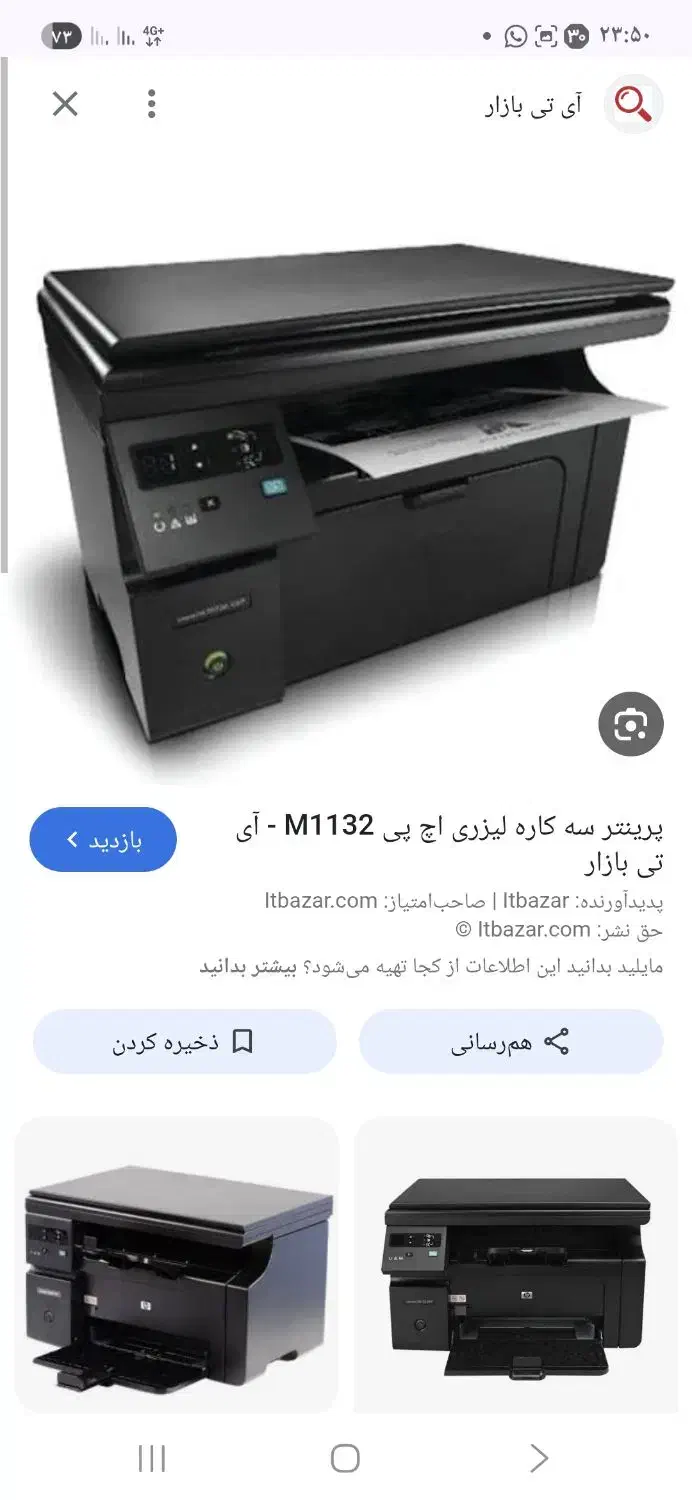692x1500 pixels.
Task: Open recent apps from navigation bar
Action: 151,1458
